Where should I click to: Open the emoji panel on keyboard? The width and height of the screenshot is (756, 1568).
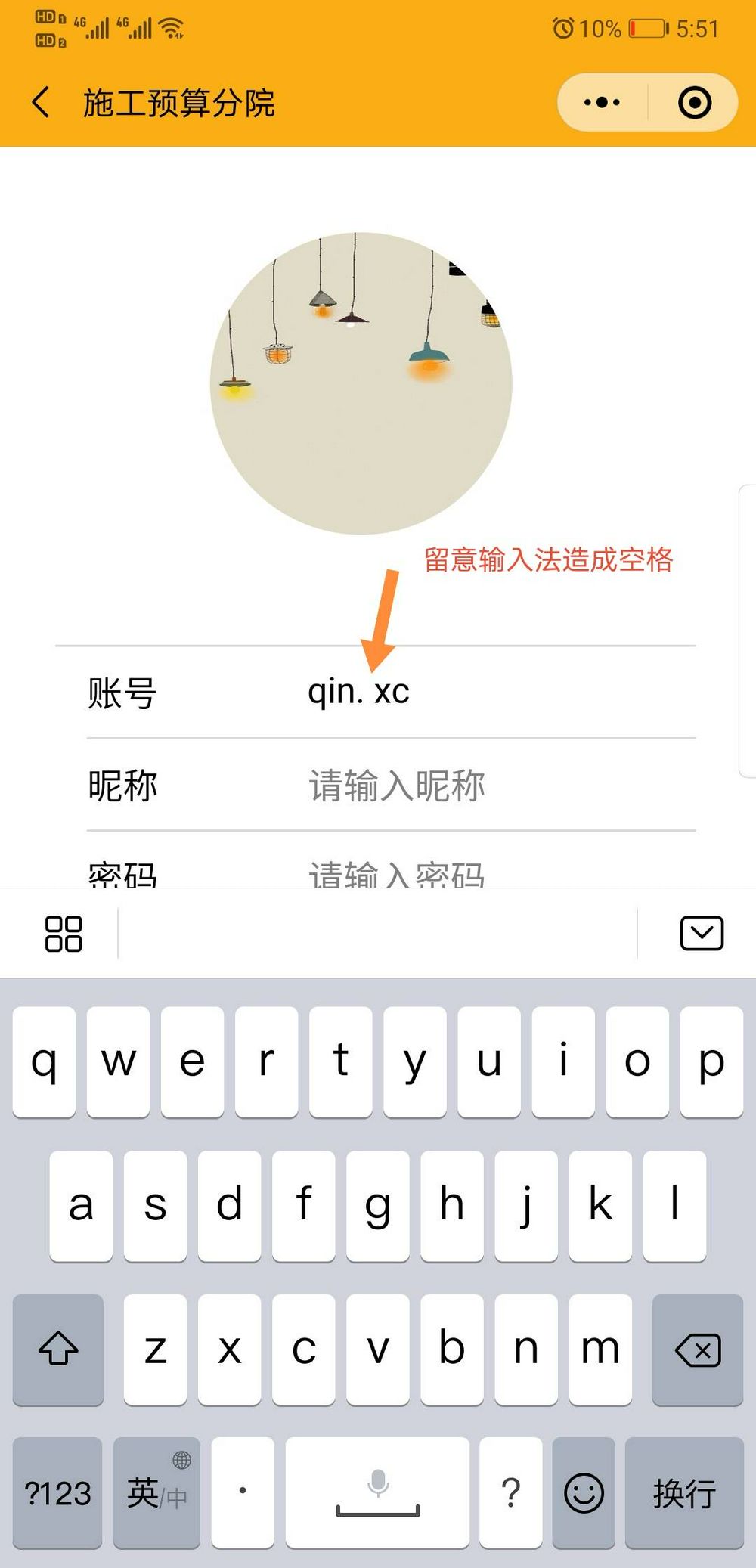coord(584,1493)
